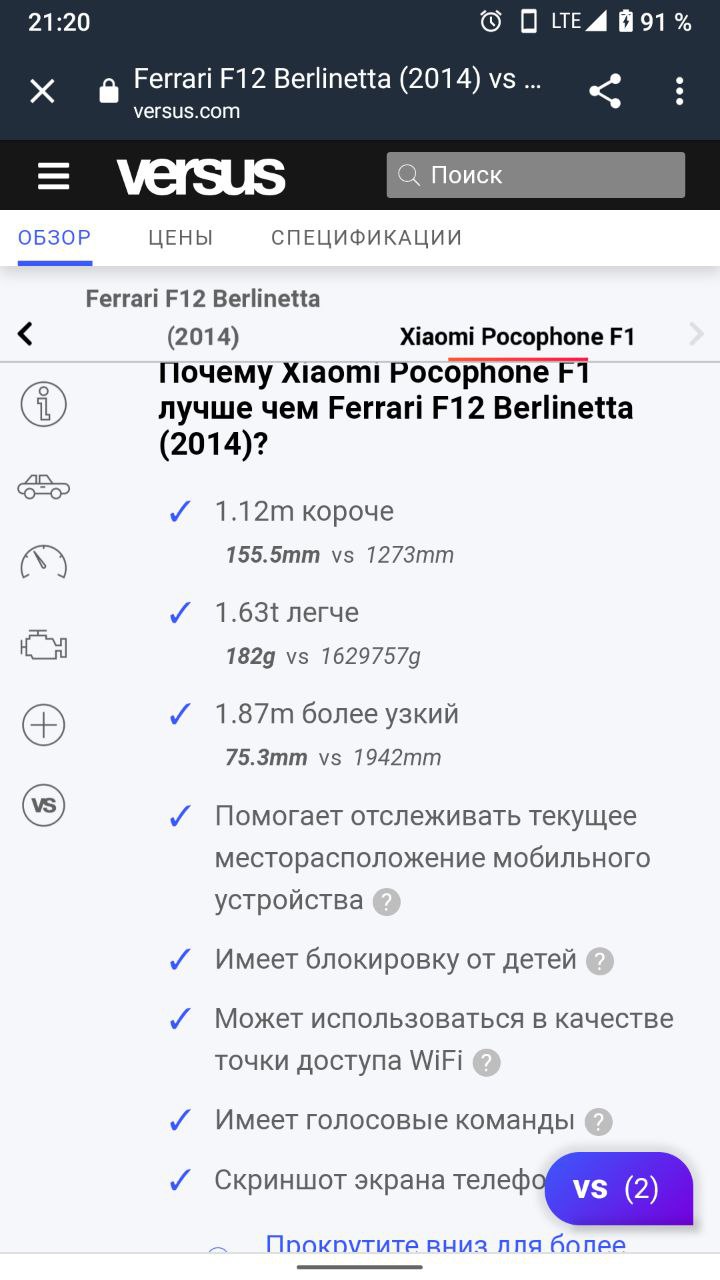This screenshot has height=1280, width=720.
Task: Open the floating VS (2) comparison button
Action: [x=619, y=1188]
